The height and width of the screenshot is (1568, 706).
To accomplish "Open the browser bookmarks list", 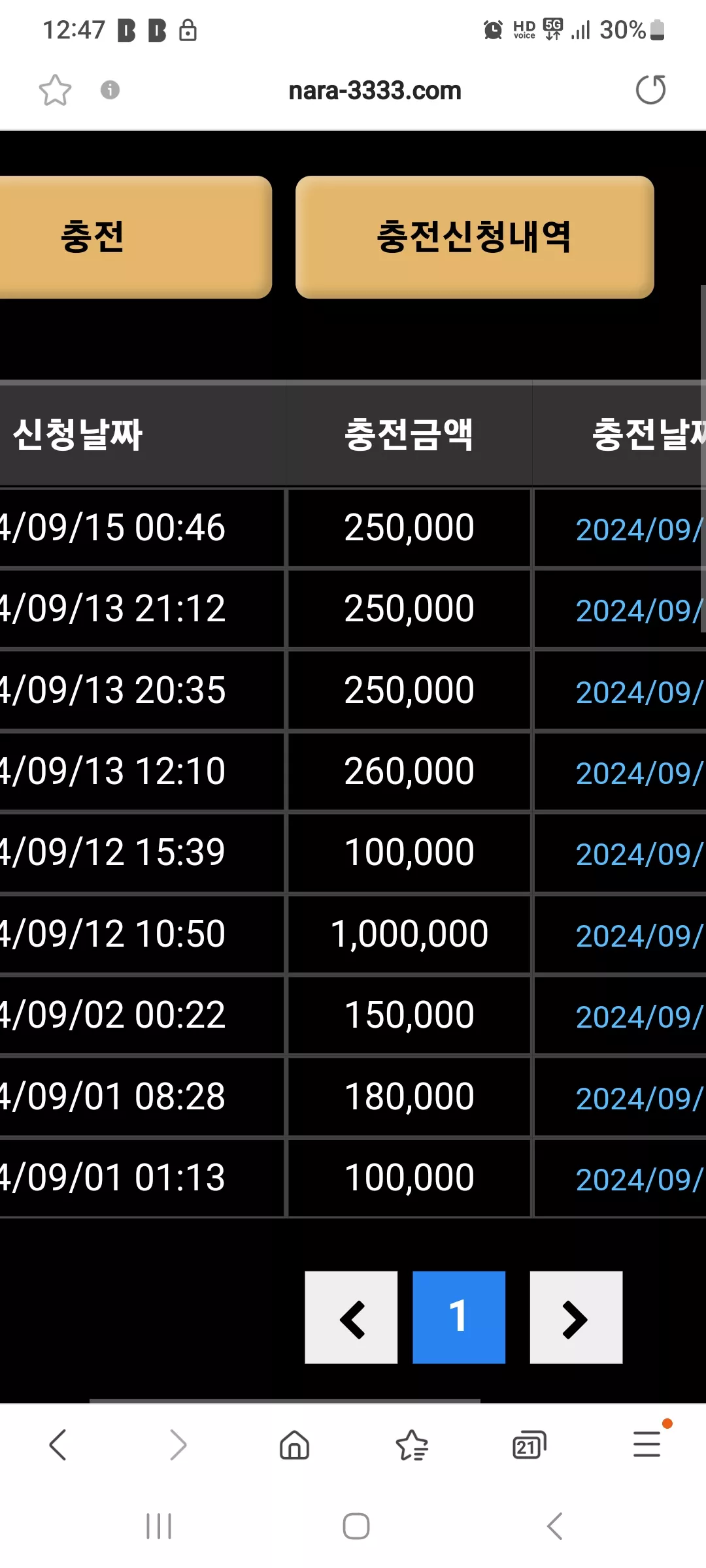I will 412,1445.
